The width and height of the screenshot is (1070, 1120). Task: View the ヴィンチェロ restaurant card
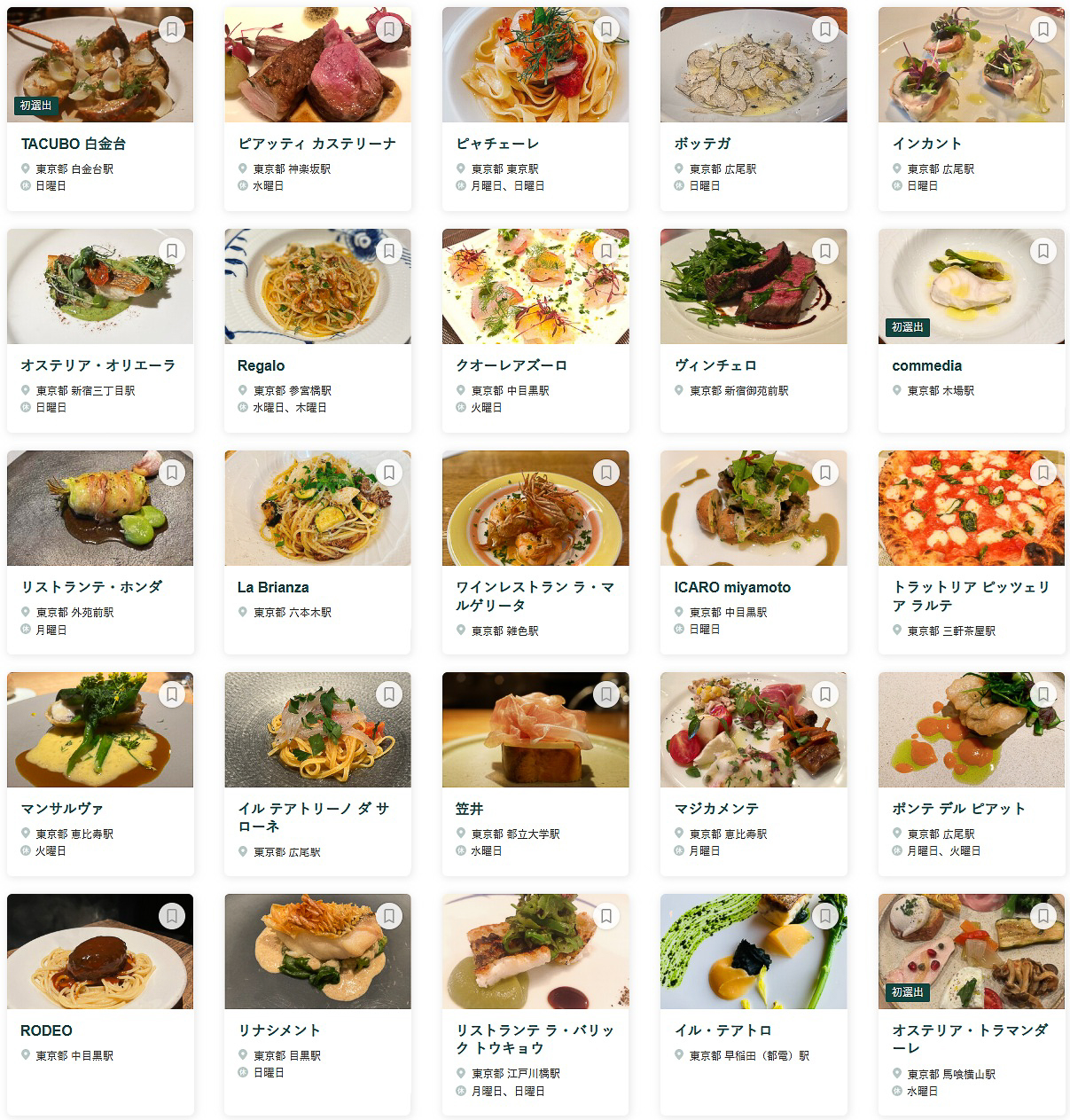pos(715,365)
